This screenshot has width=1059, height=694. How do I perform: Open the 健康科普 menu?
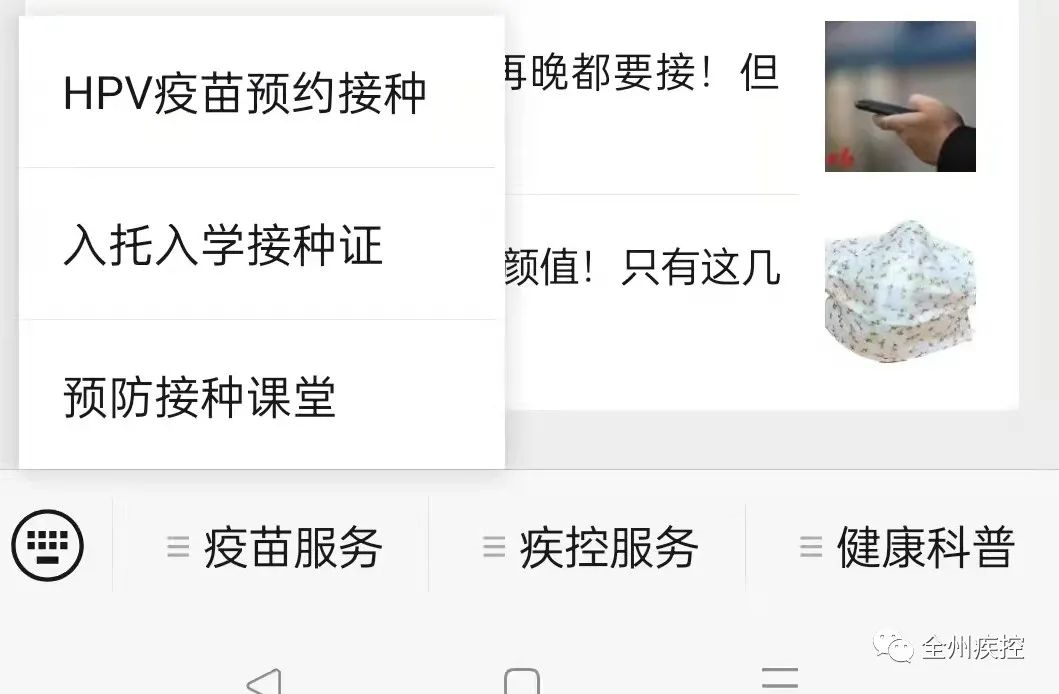[x=905, y=547]
